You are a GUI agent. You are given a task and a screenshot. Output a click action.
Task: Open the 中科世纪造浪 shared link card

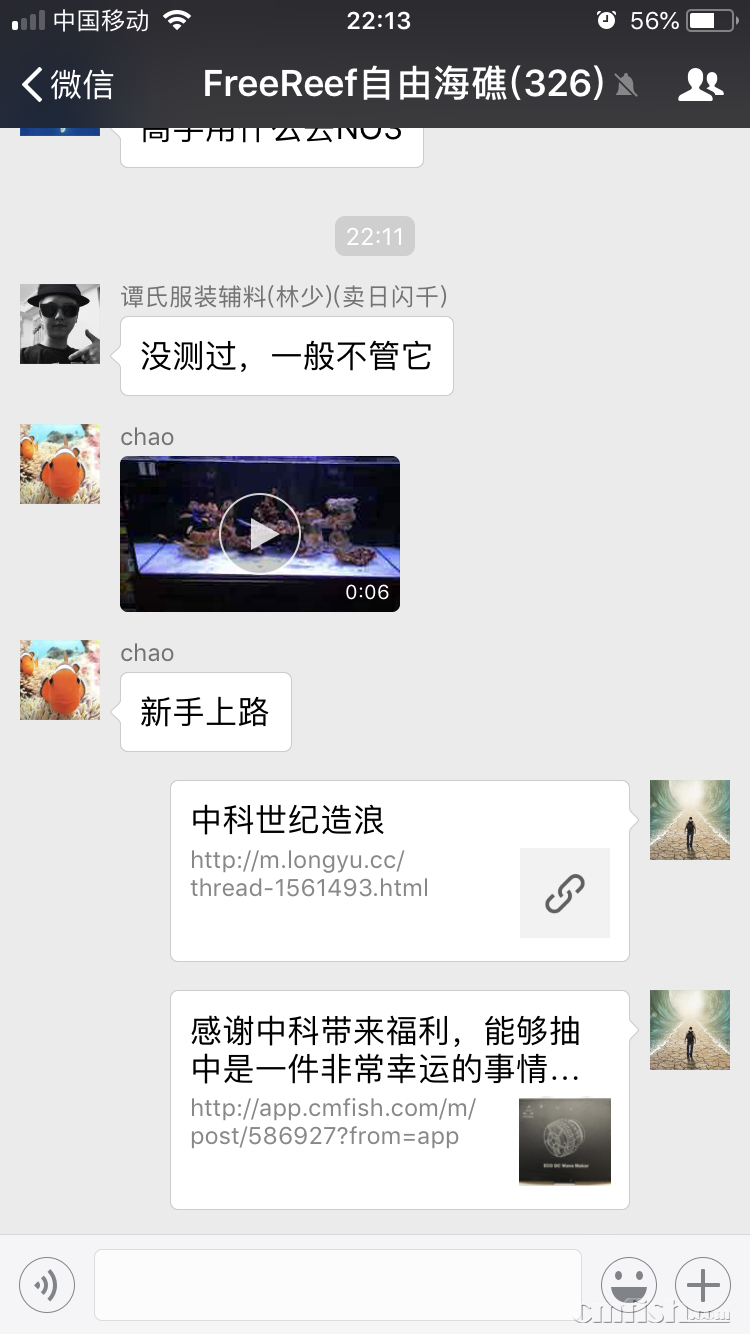tap(399, 870)
